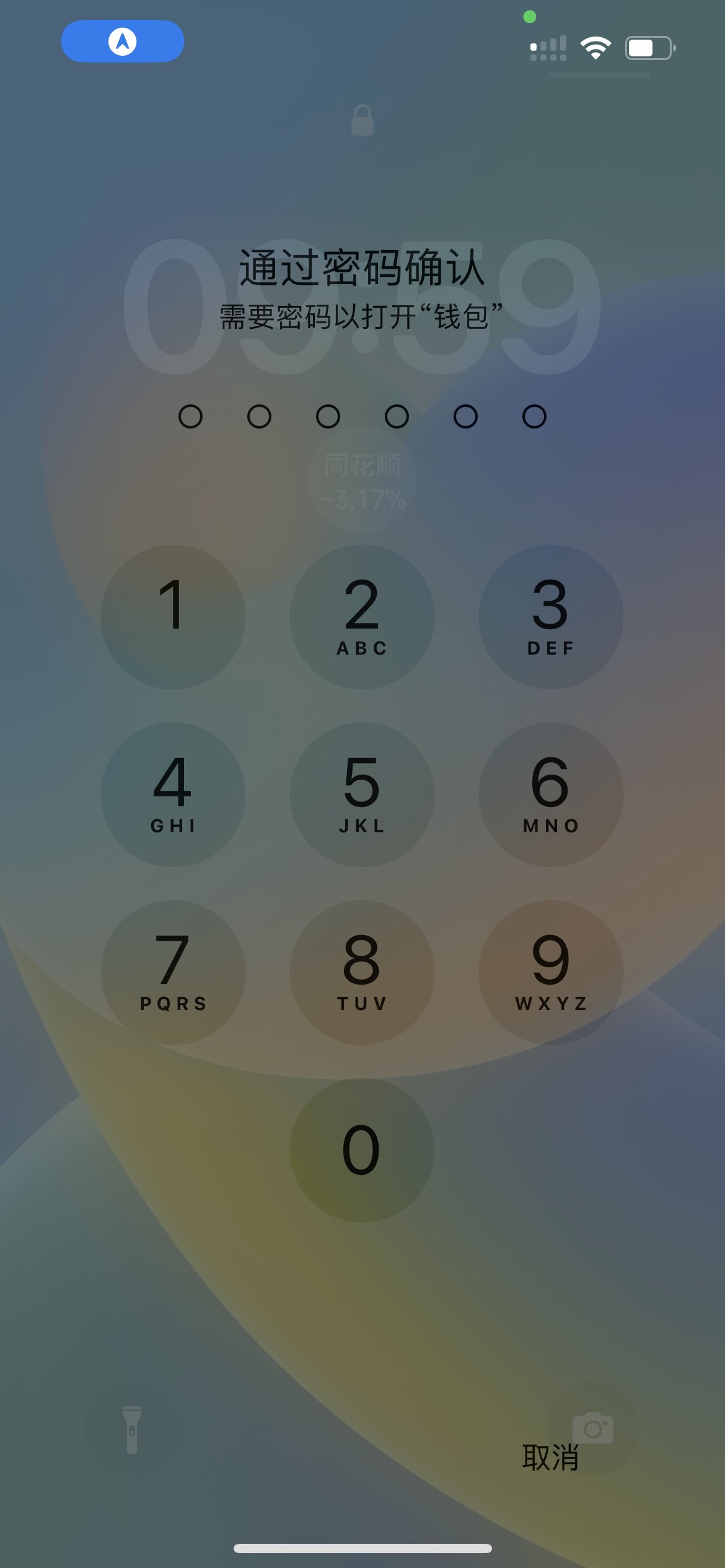Tap the 7 PQRS key
The height and width of the screenshot is (1568, 725).
(173, 972)
